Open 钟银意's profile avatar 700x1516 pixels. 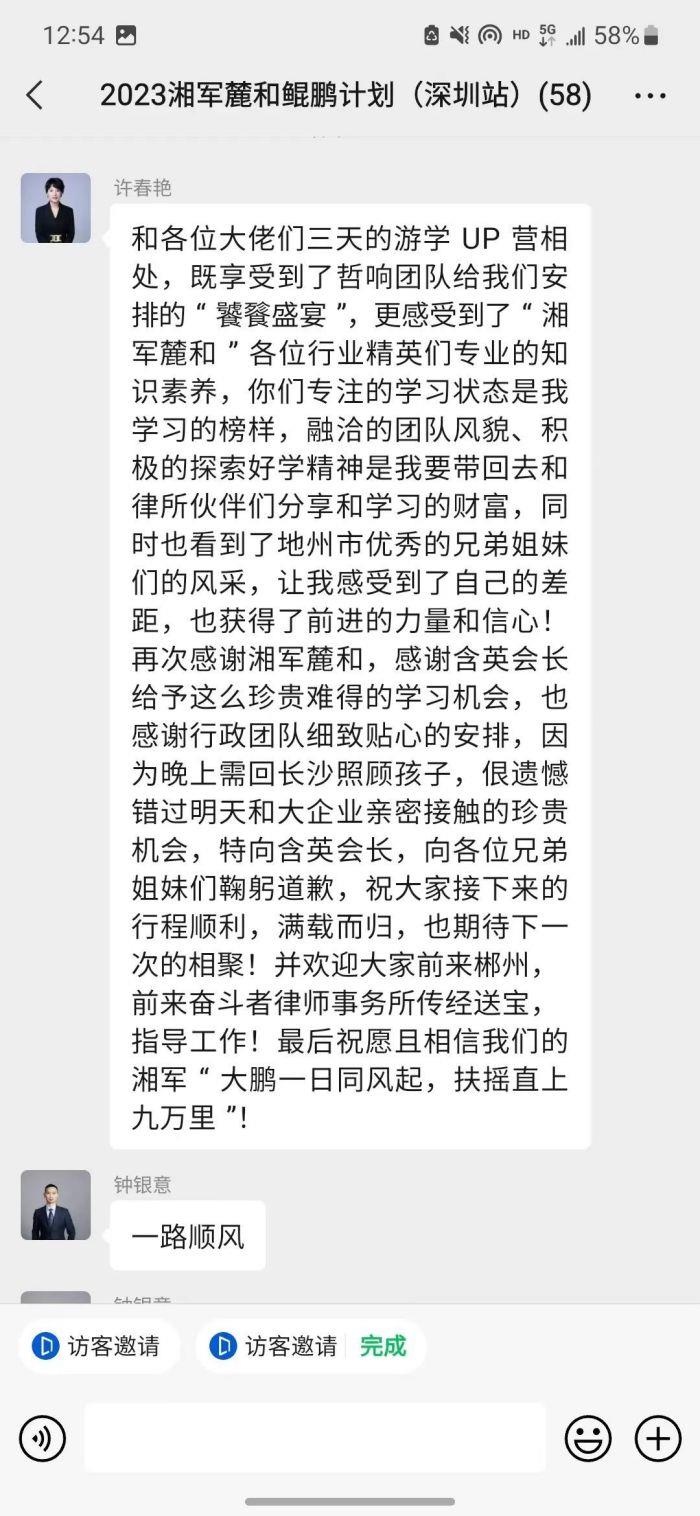[56, 1205]
